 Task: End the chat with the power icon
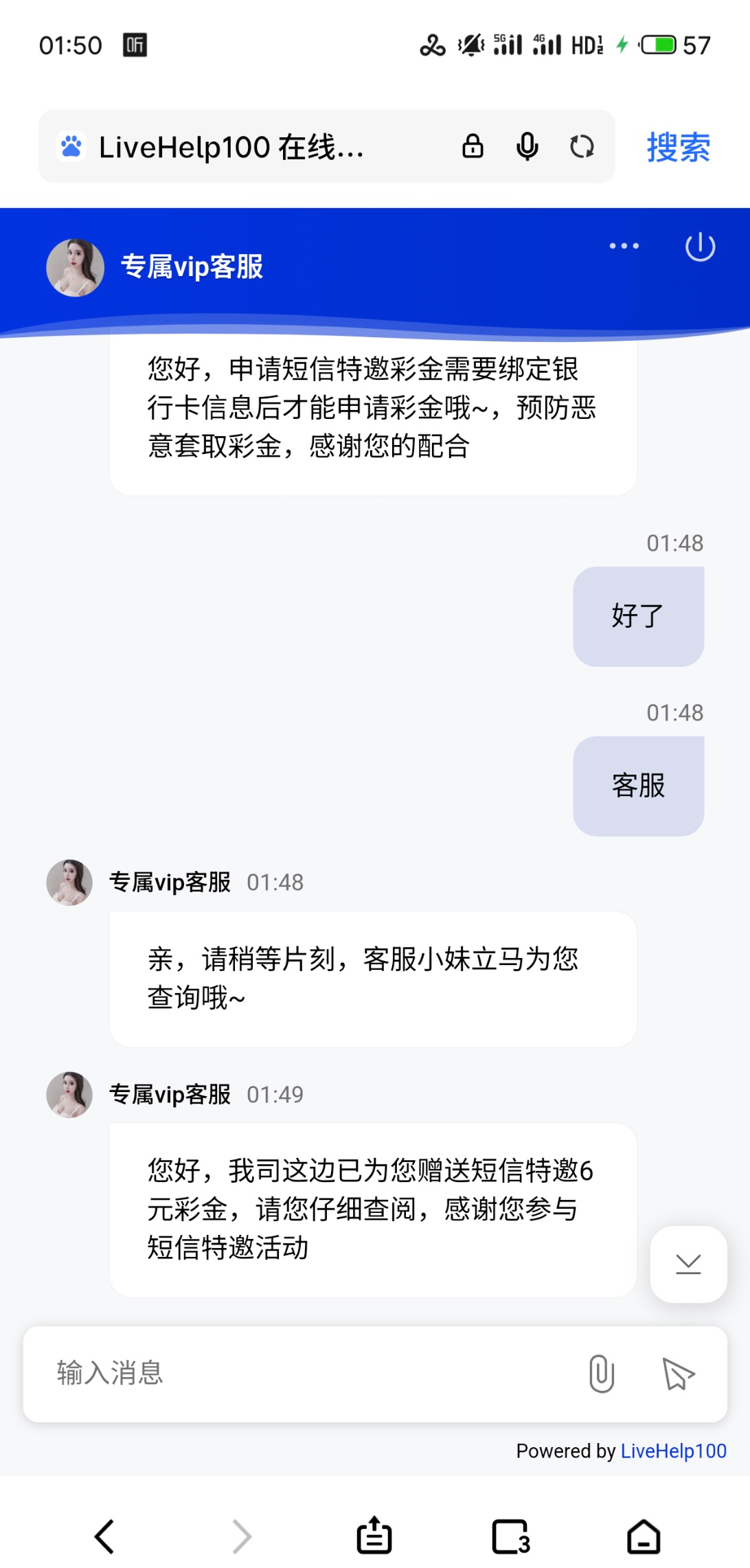pos(700,247)
